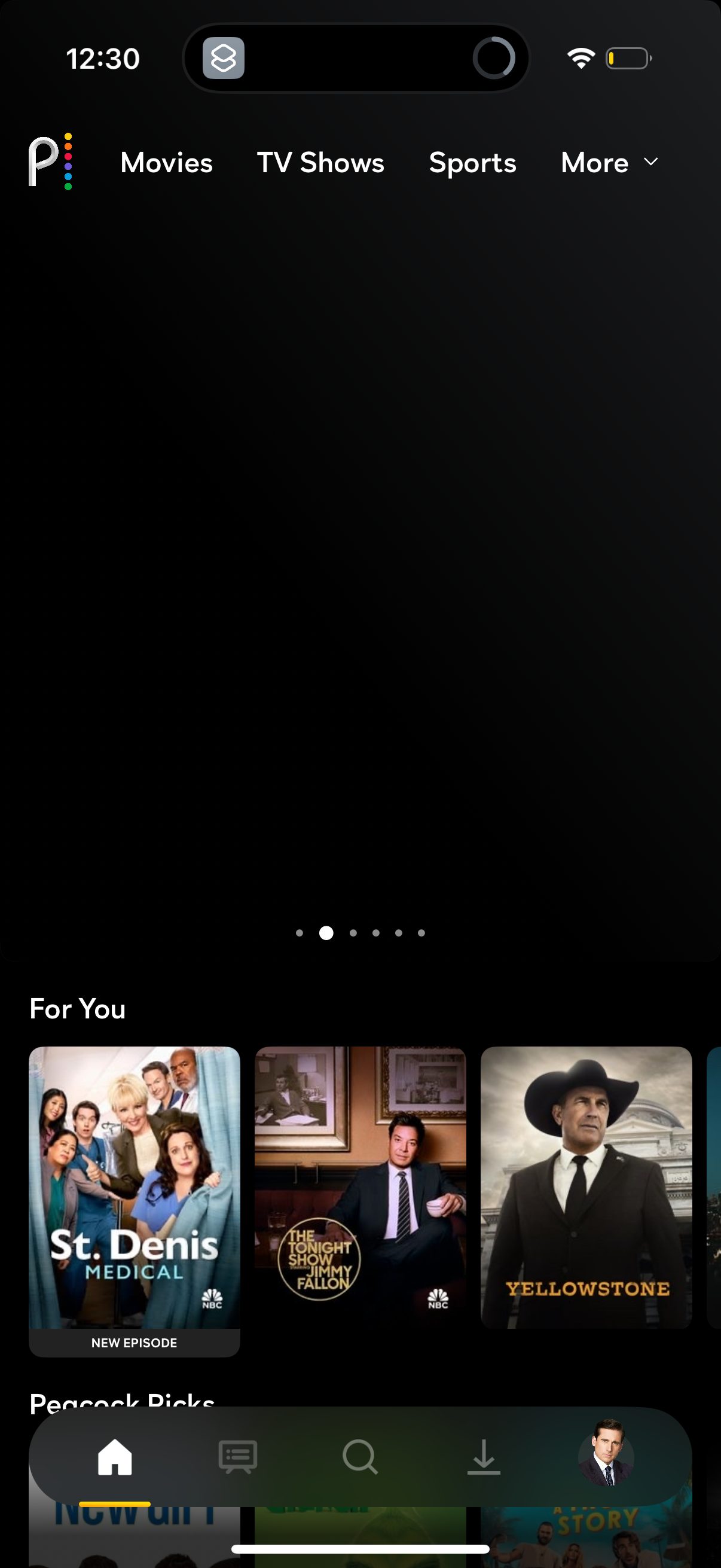The height and width of the screenshot is (1568, 721).
Task: Open the Downloads icon
Action: [484, 1458]
